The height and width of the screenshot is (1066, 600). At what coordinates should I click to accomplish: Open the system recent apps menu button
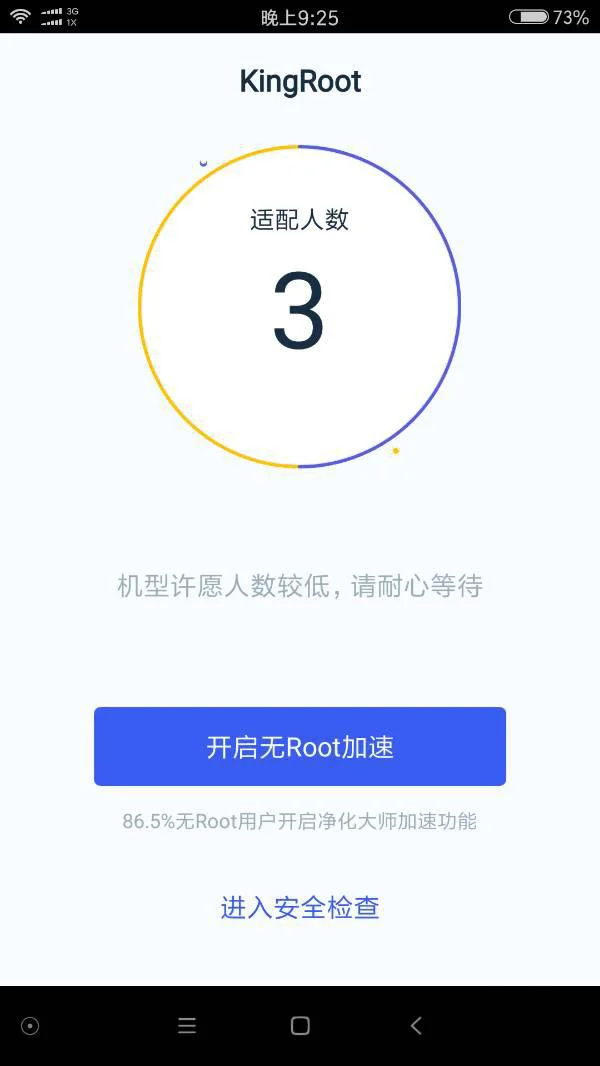tap(187, 1025)
